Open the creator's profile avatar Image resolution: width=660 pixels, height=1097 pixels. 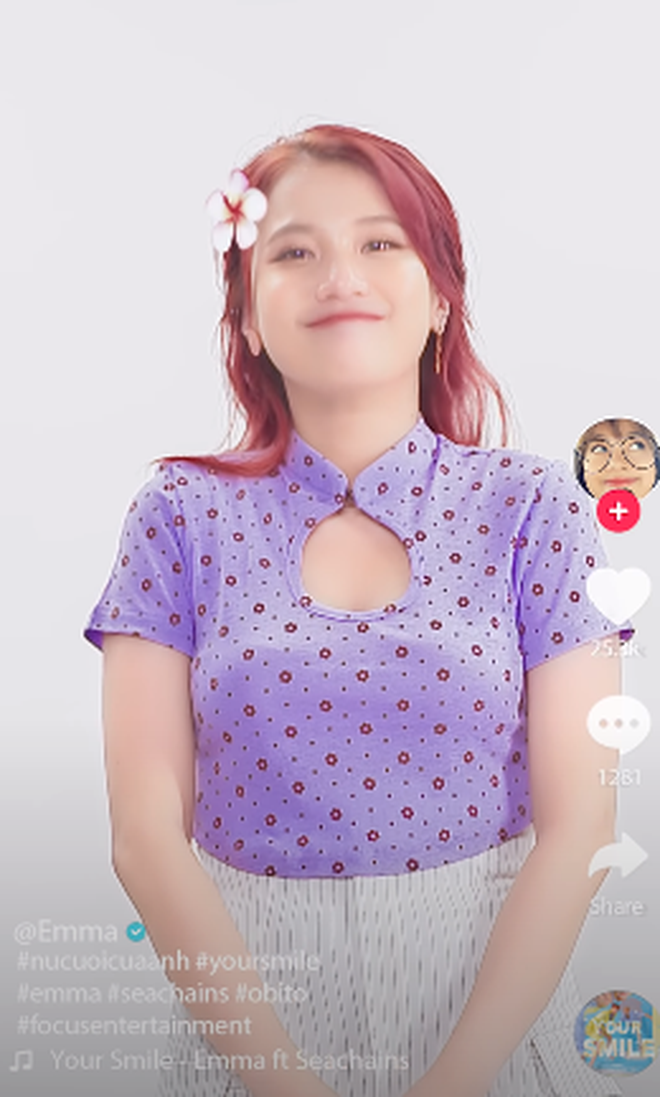tap(616, 458)
